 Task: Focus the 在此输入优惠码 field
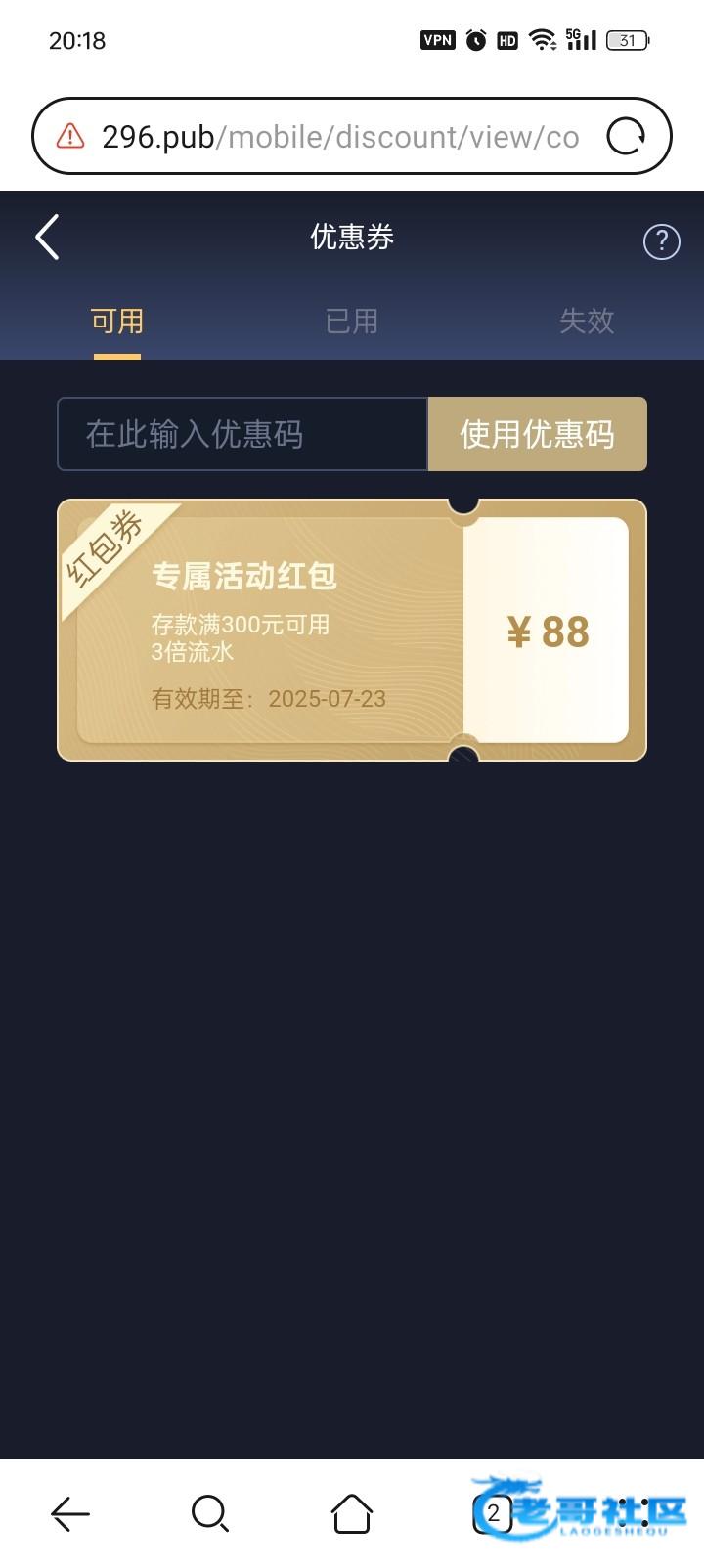[x=242, y=434]
